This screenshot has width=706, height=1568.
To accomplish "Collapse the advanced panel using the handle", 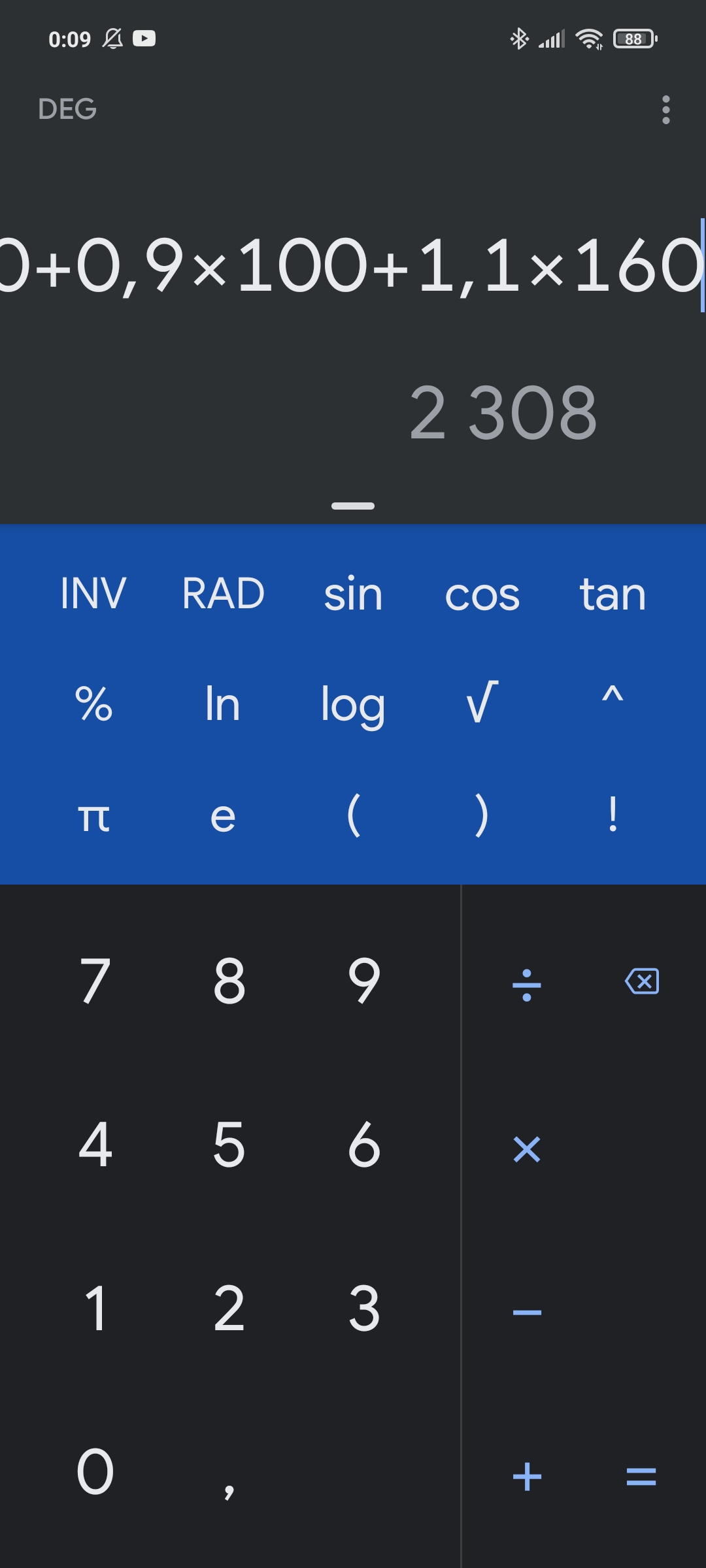I will [353, 506].
